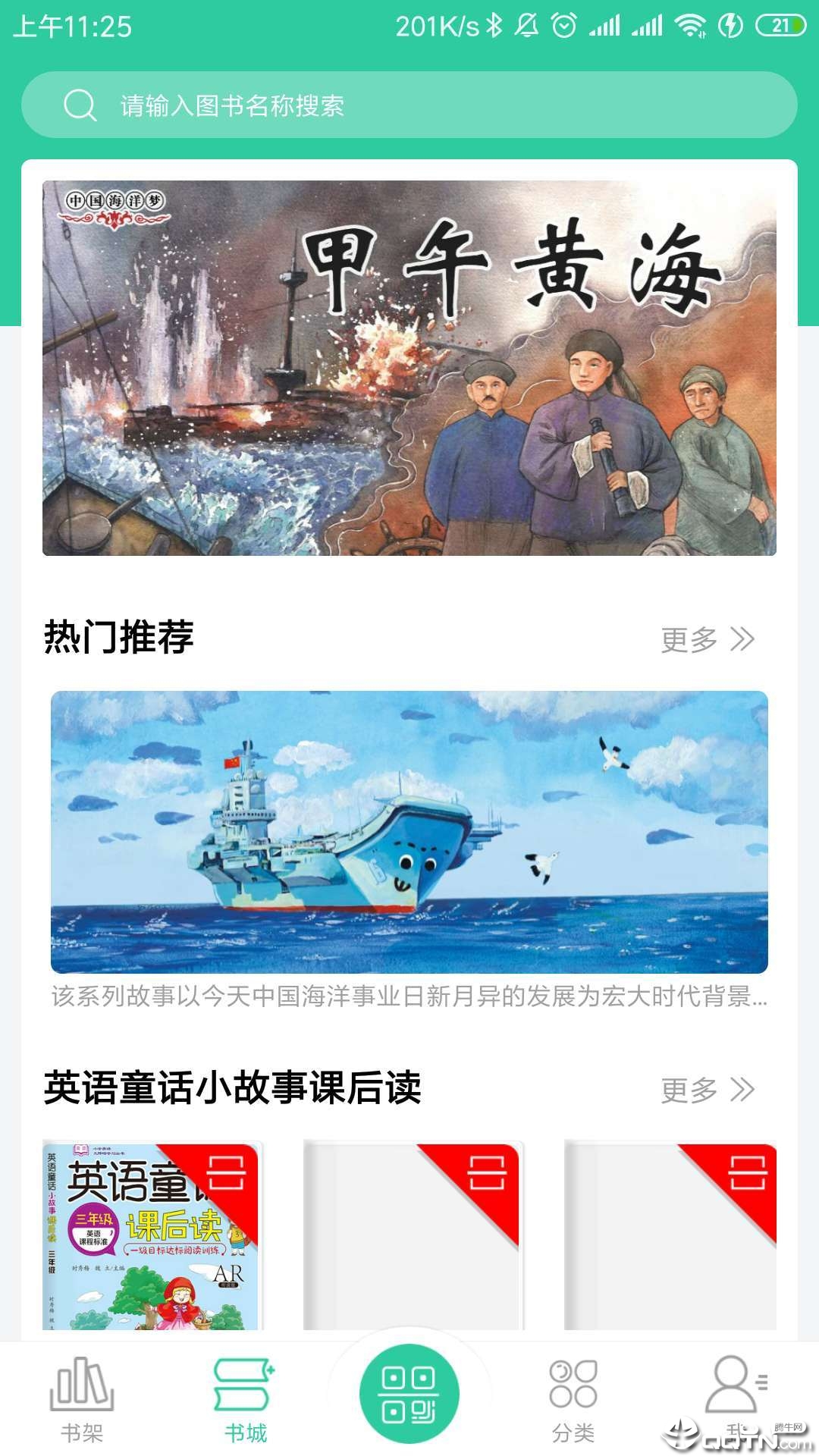Tap the search magnifier icon

78,105
